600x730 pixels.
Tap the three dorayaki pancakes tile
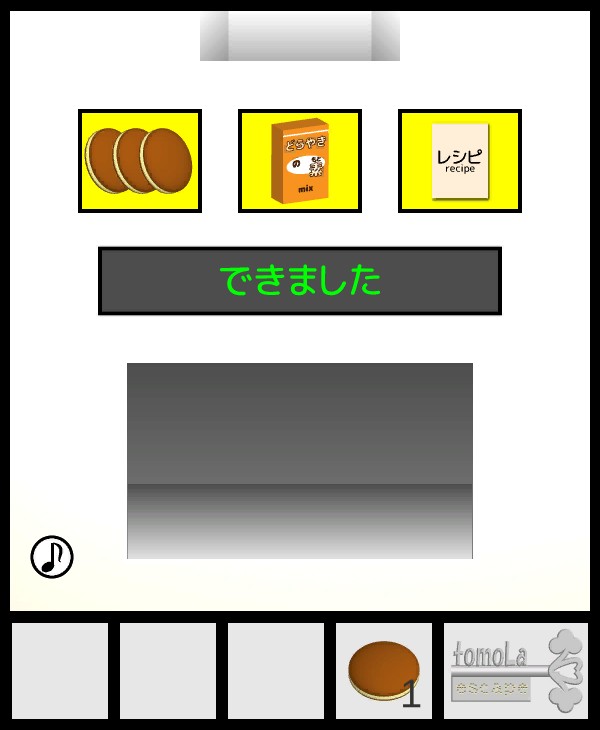click(140, 161)
